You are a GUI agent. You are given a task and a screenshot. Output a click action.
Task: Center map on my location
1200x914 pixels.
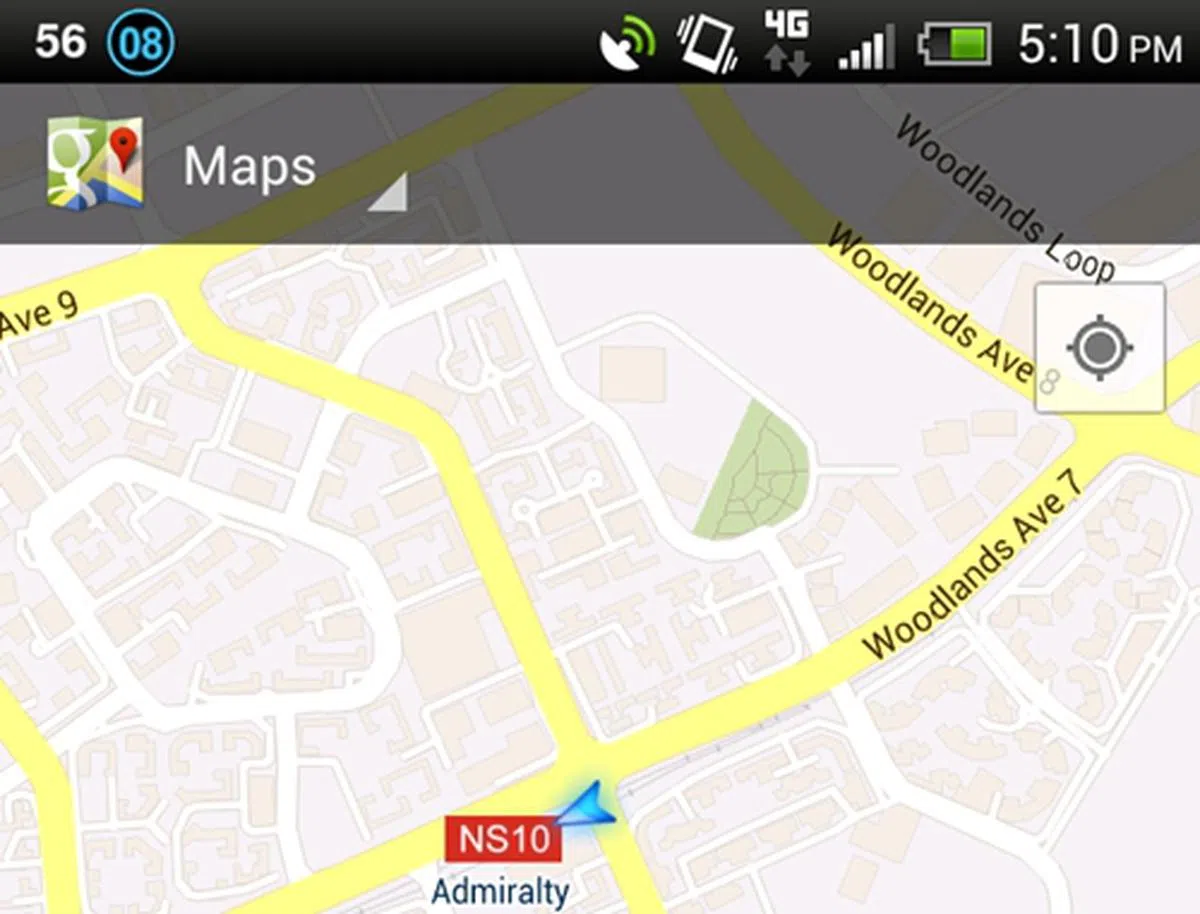(1100, 348)
